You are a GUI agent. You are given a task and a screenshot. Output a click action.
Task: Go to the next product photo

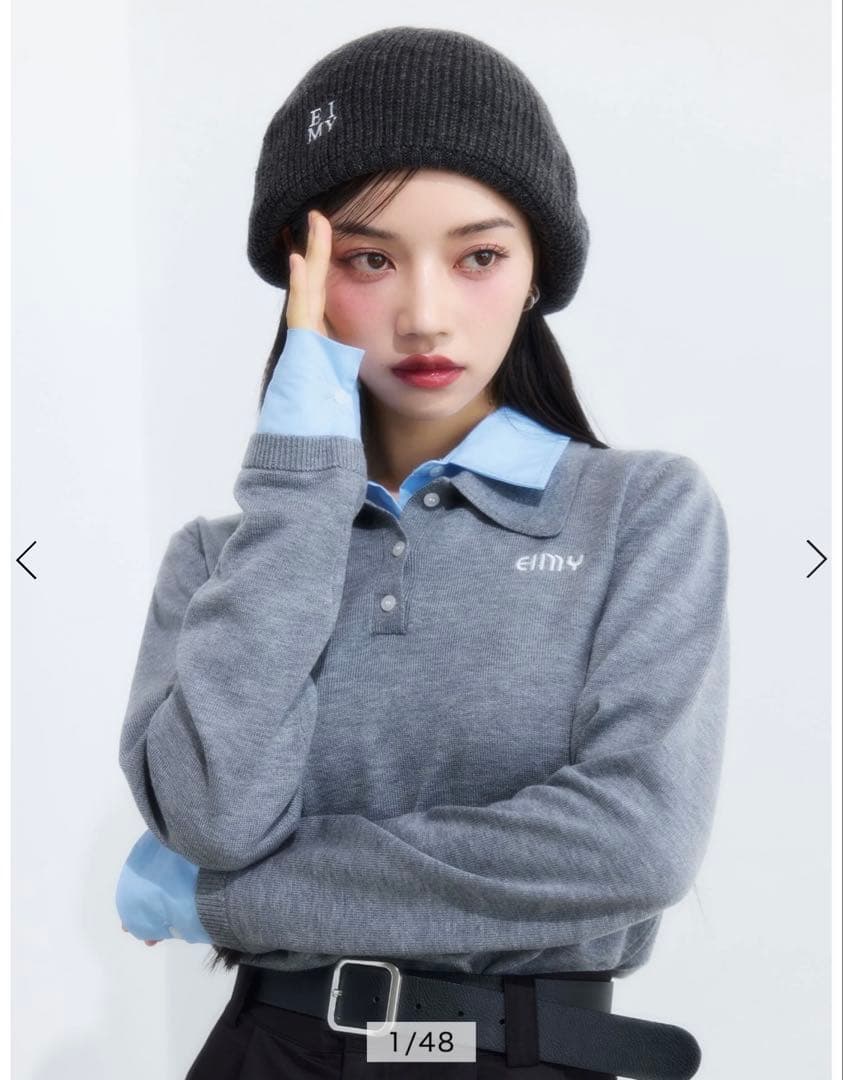point(816,559)
